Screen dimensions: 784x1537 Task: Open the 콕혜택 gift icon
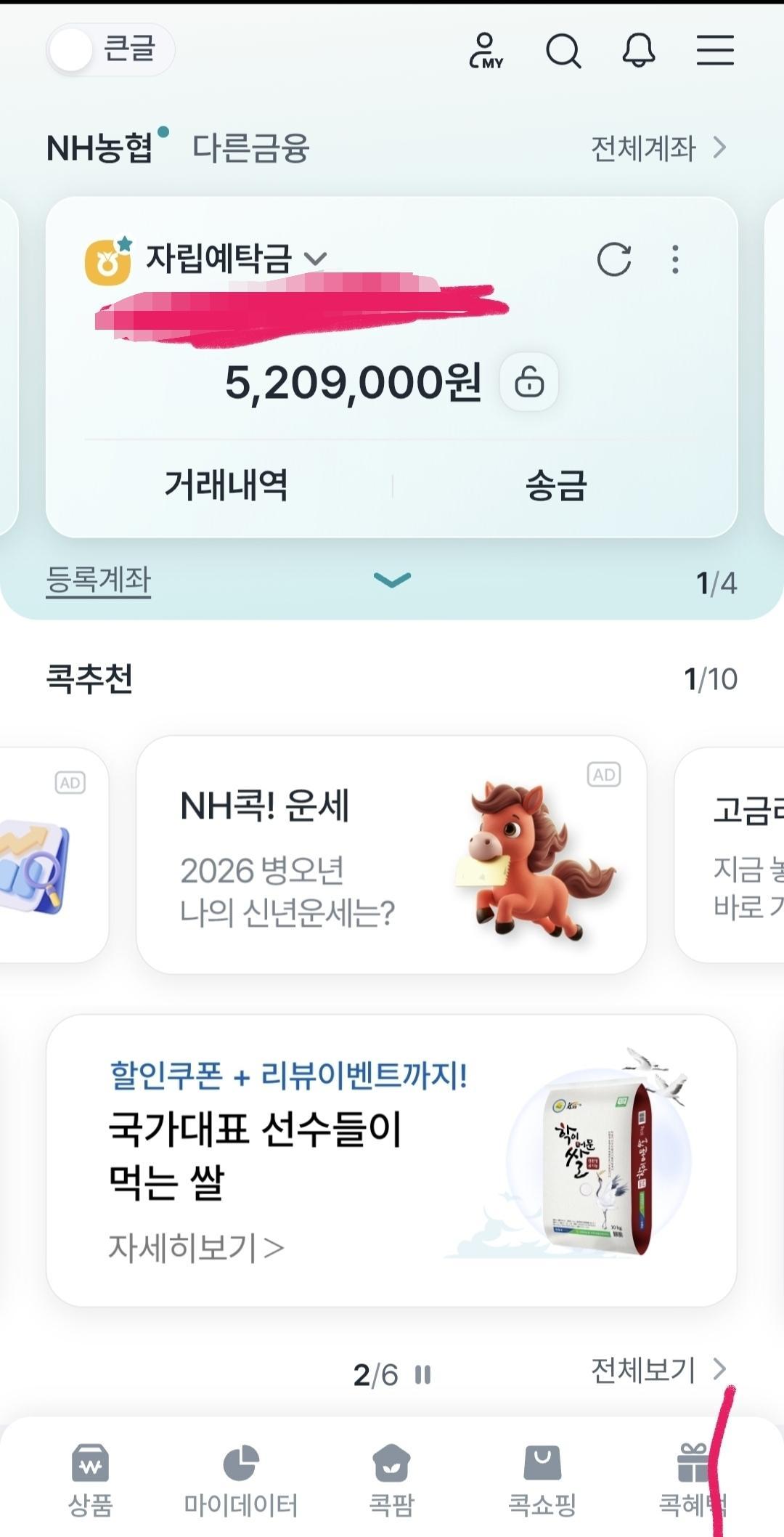point(695,1475)
